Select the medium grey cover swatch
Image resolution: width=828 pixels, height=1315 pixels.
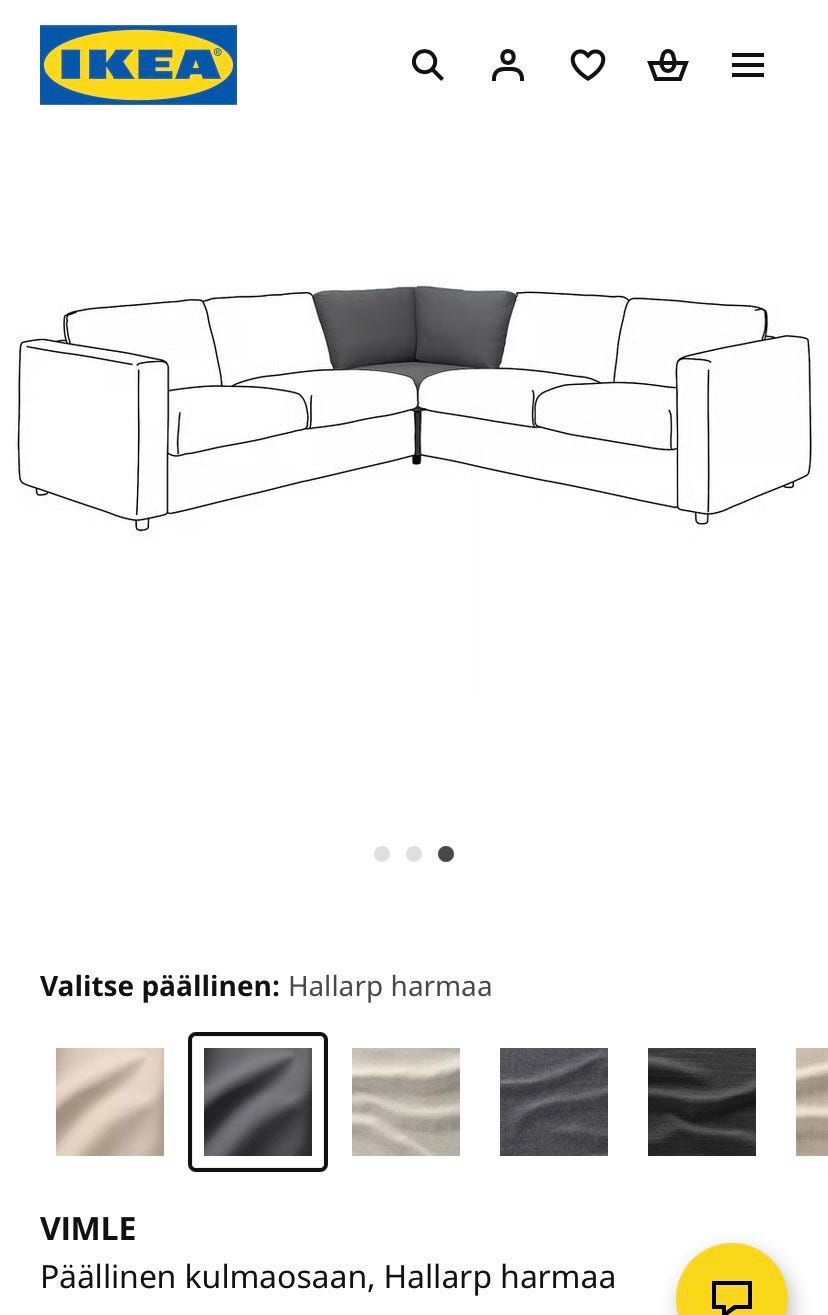[554, 1102]
